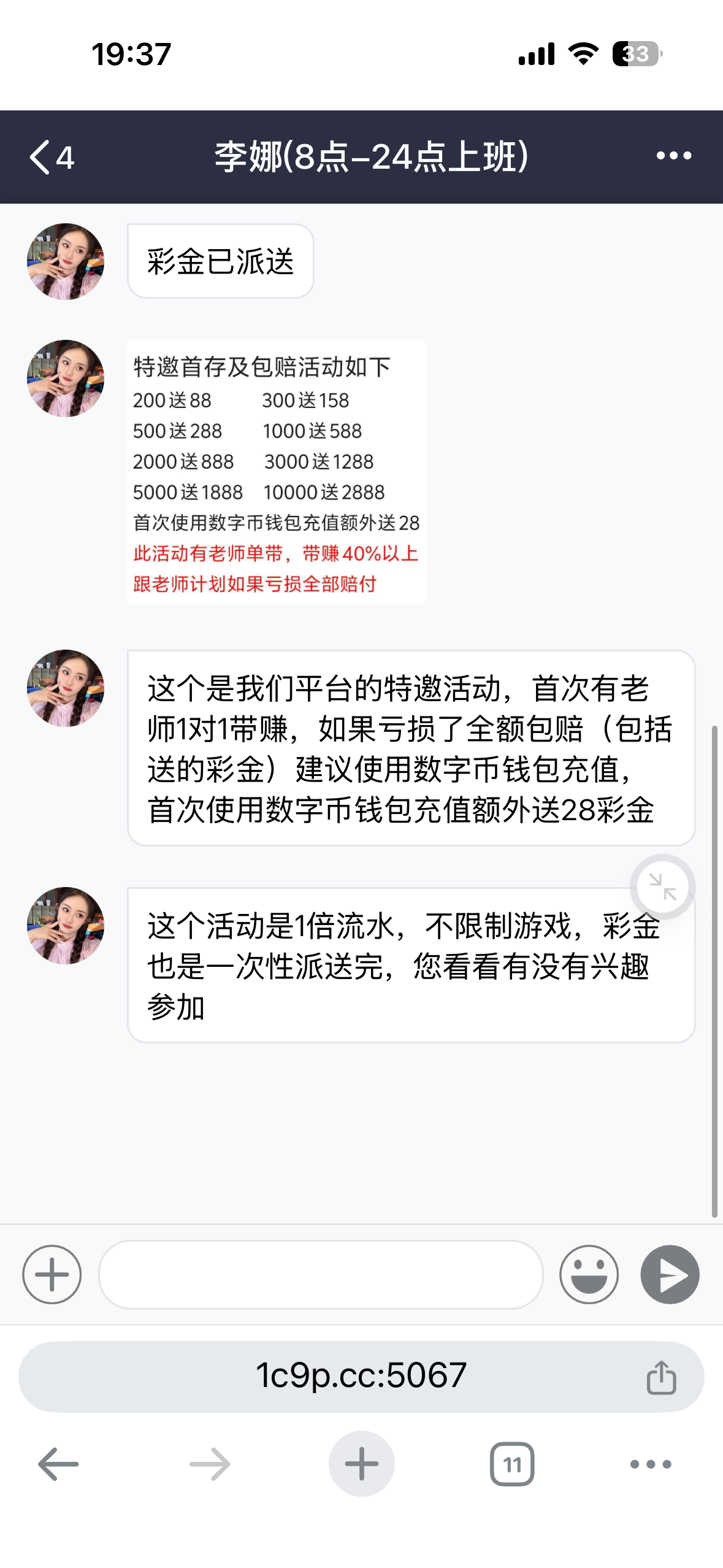View the 11 open tabs
The height and width of the screenshot is (1568, 723).
coord(512,1464)
